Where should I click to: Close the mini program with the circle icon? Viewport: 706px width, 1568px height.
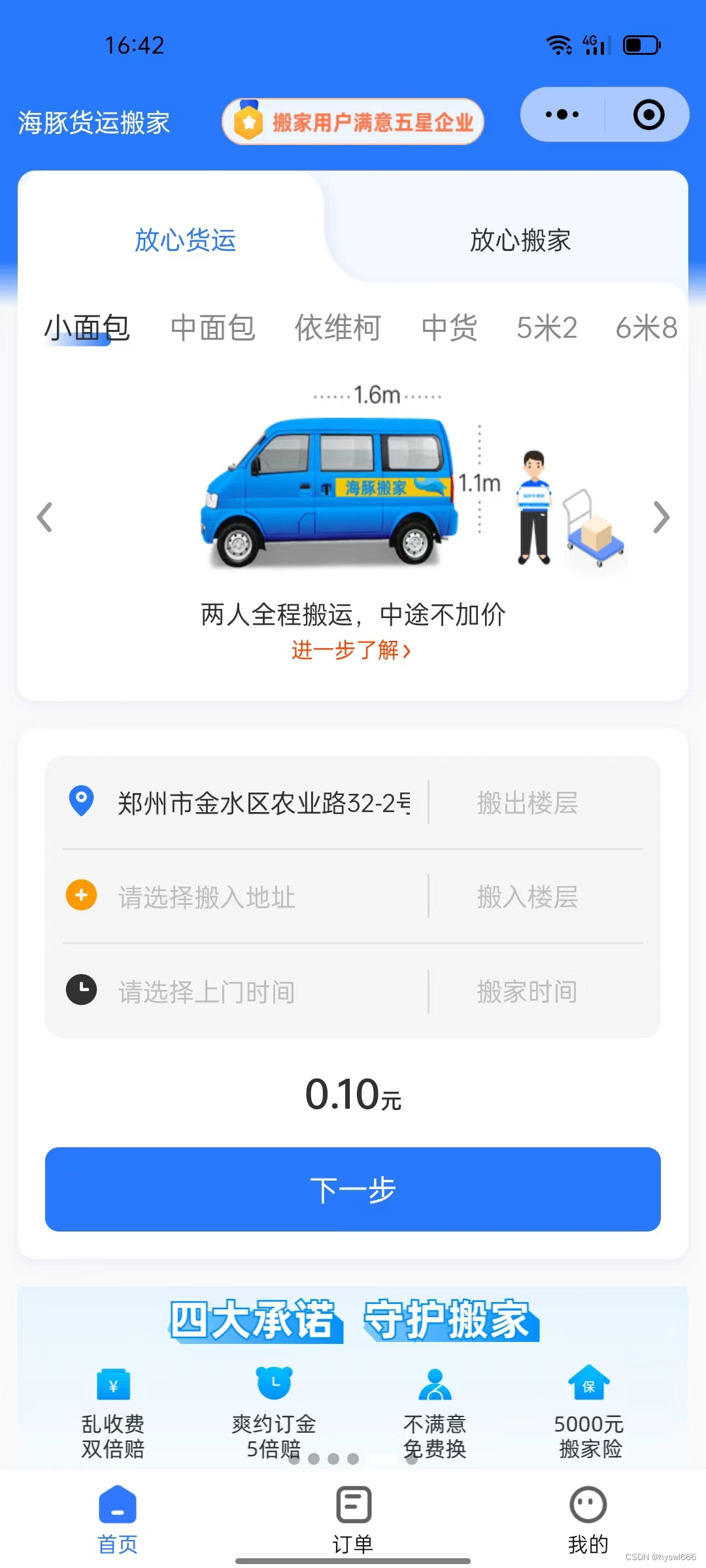coord(648,115)
